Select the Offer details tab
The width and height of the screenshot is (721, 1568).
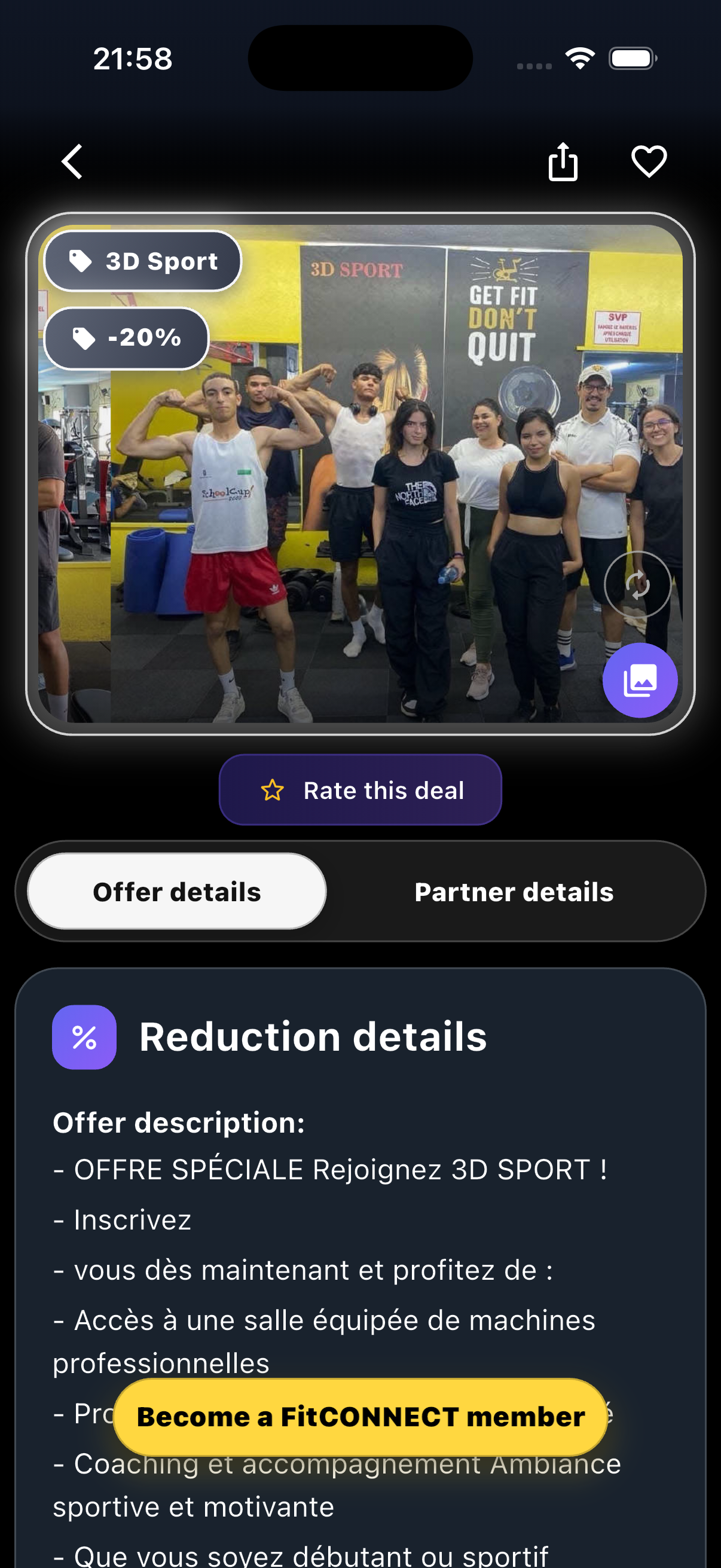177,892
